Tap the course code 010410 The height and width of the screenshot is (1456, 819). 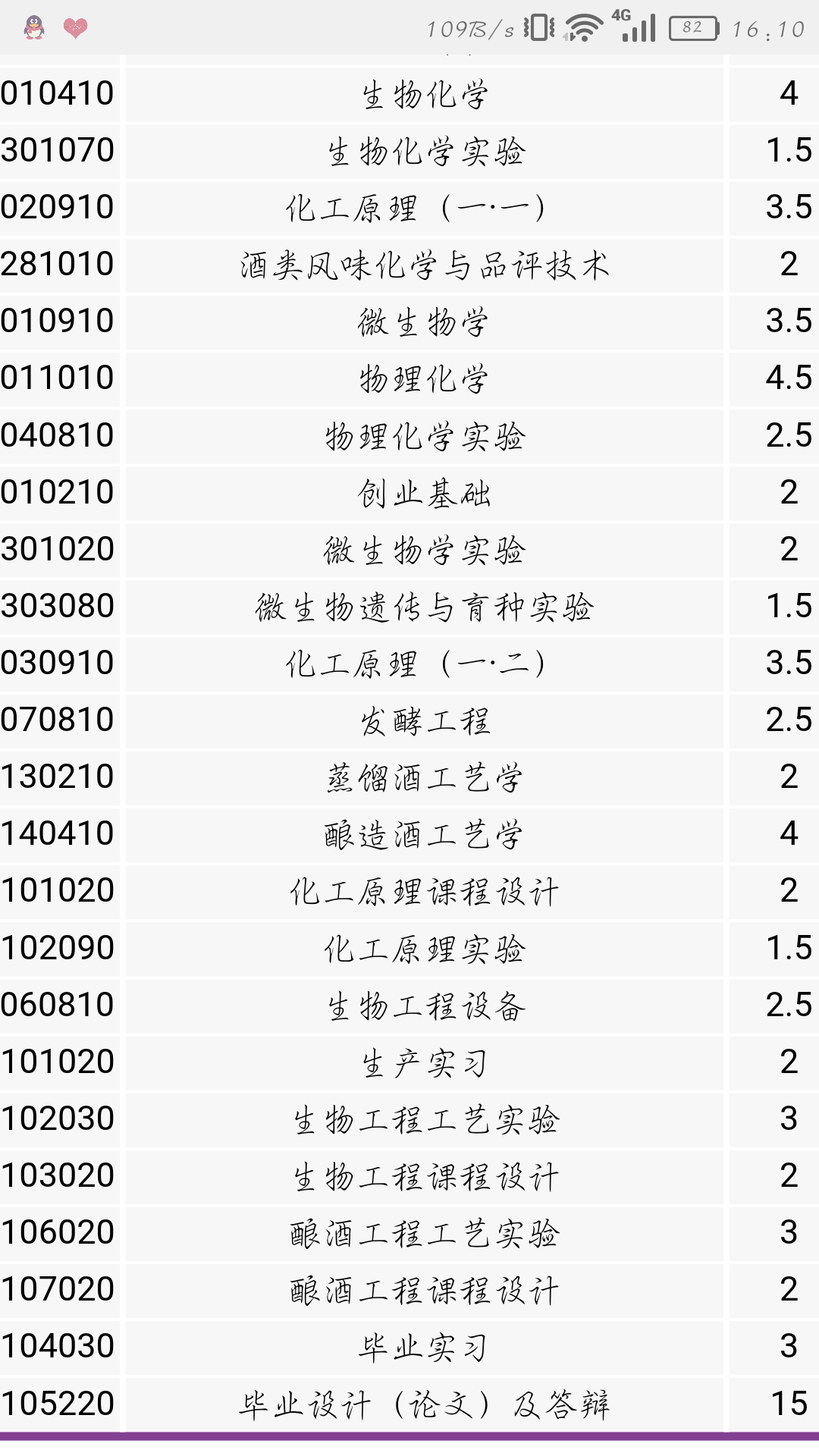[x=57, y=93]
